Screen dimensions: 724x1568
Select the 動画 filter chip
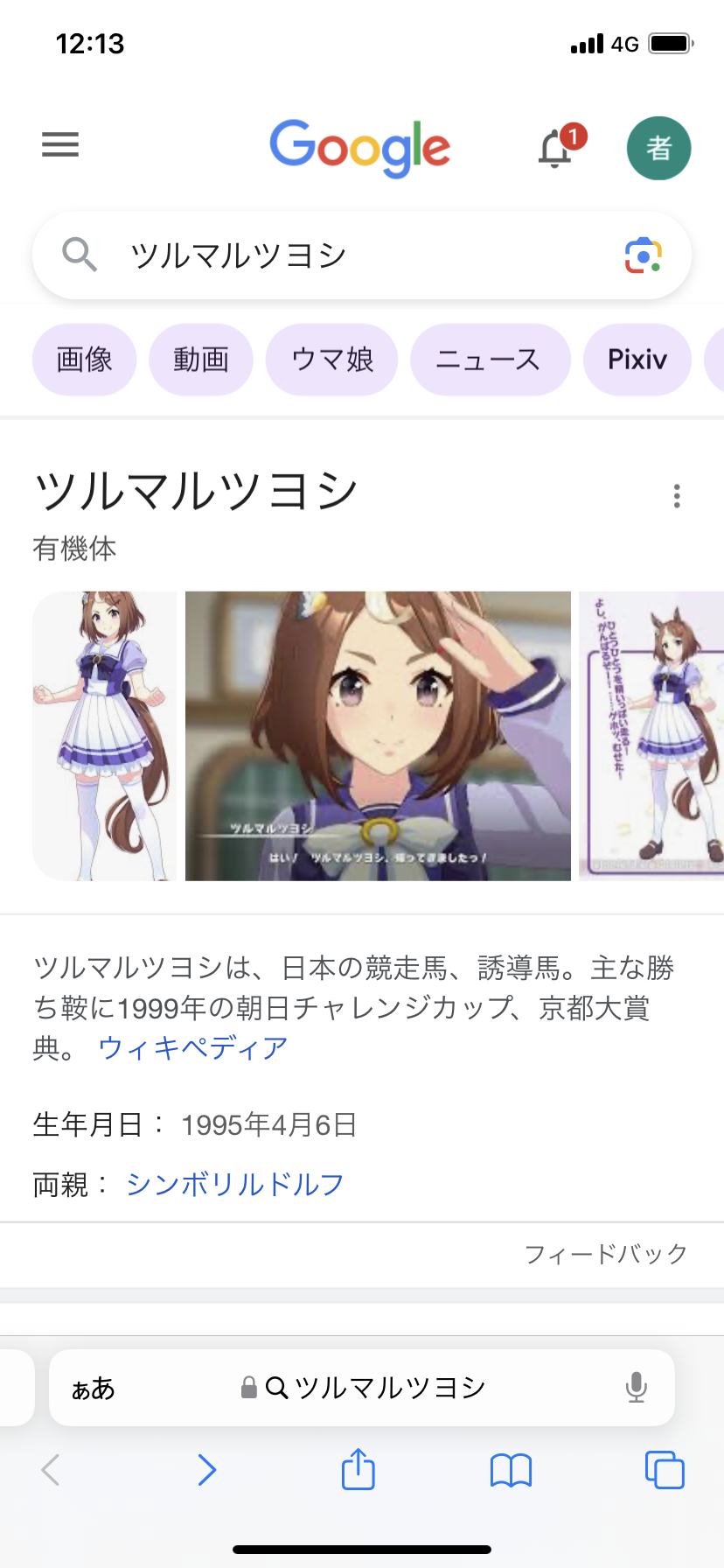201,360
